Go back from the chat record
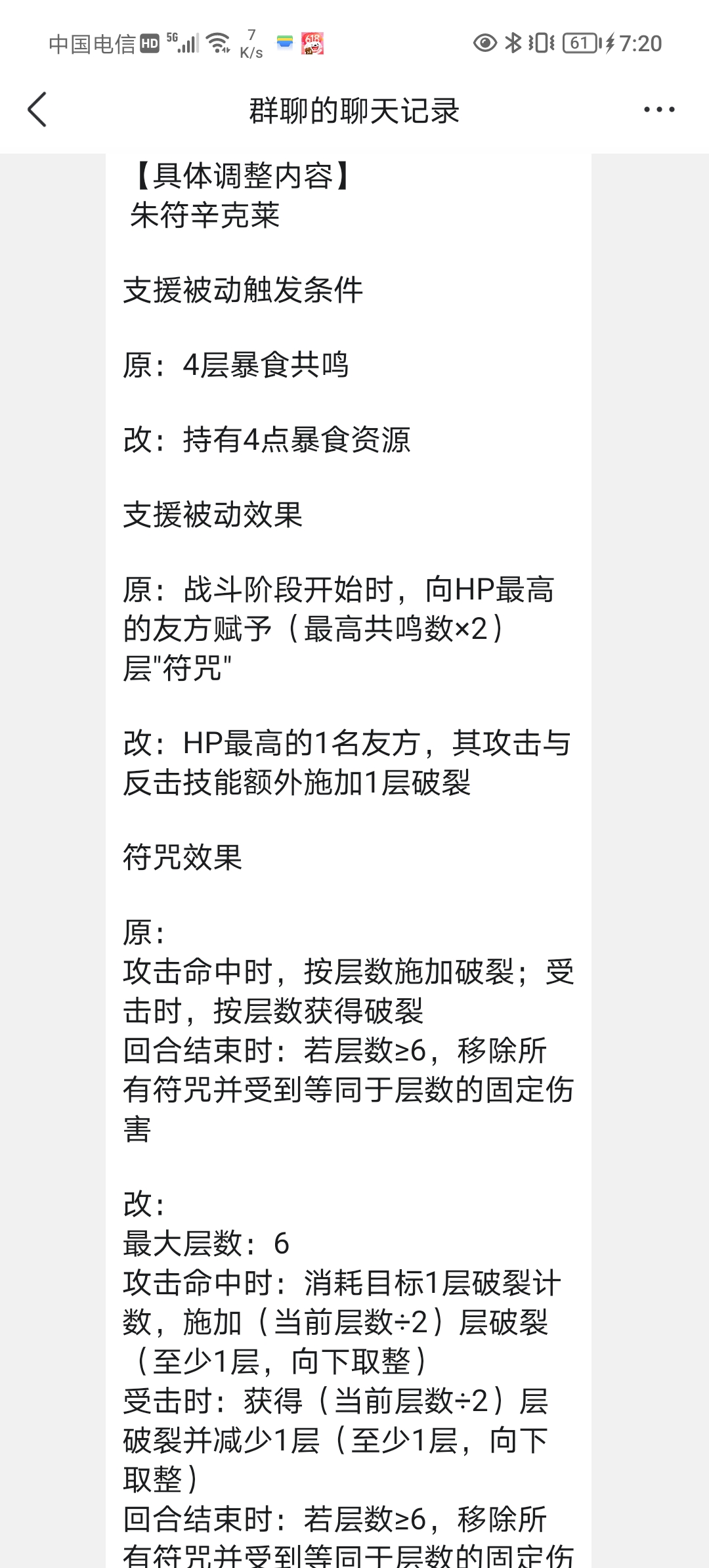This screenshot has width=709, height=1568. pos(37,109)
